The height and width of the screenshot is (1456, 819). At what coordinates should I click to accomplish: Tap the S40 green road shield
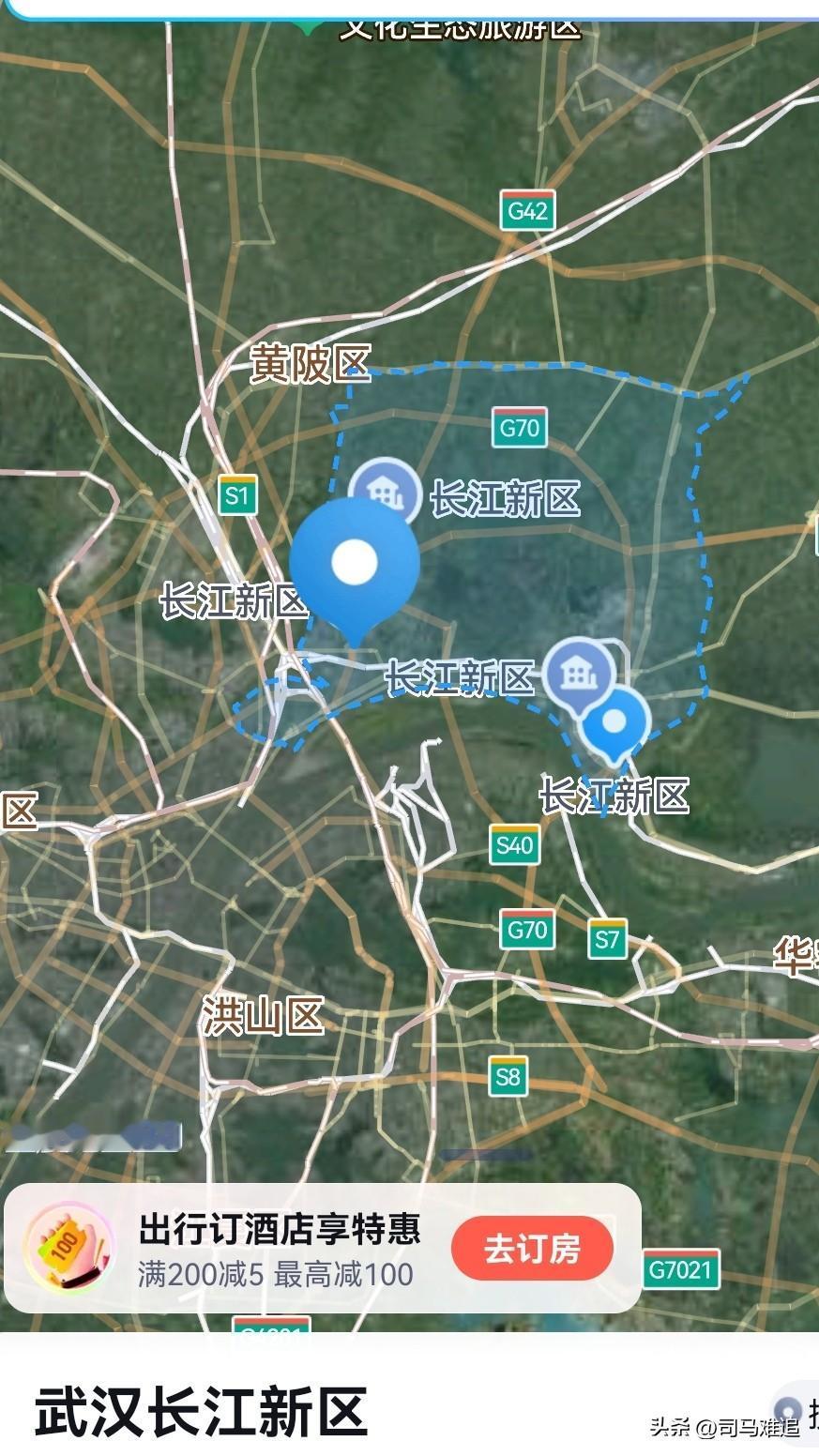[515, 845]
